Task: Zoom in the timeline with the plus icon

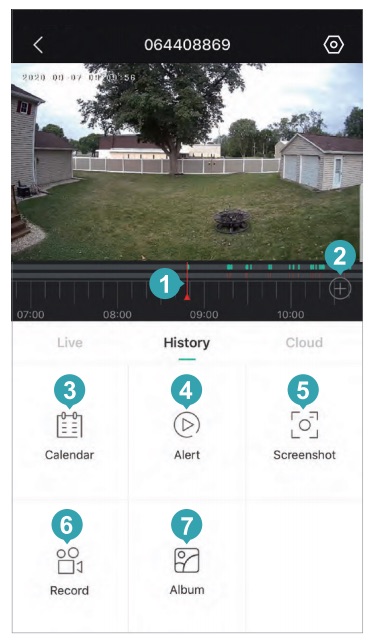Action: click(340, 289)
